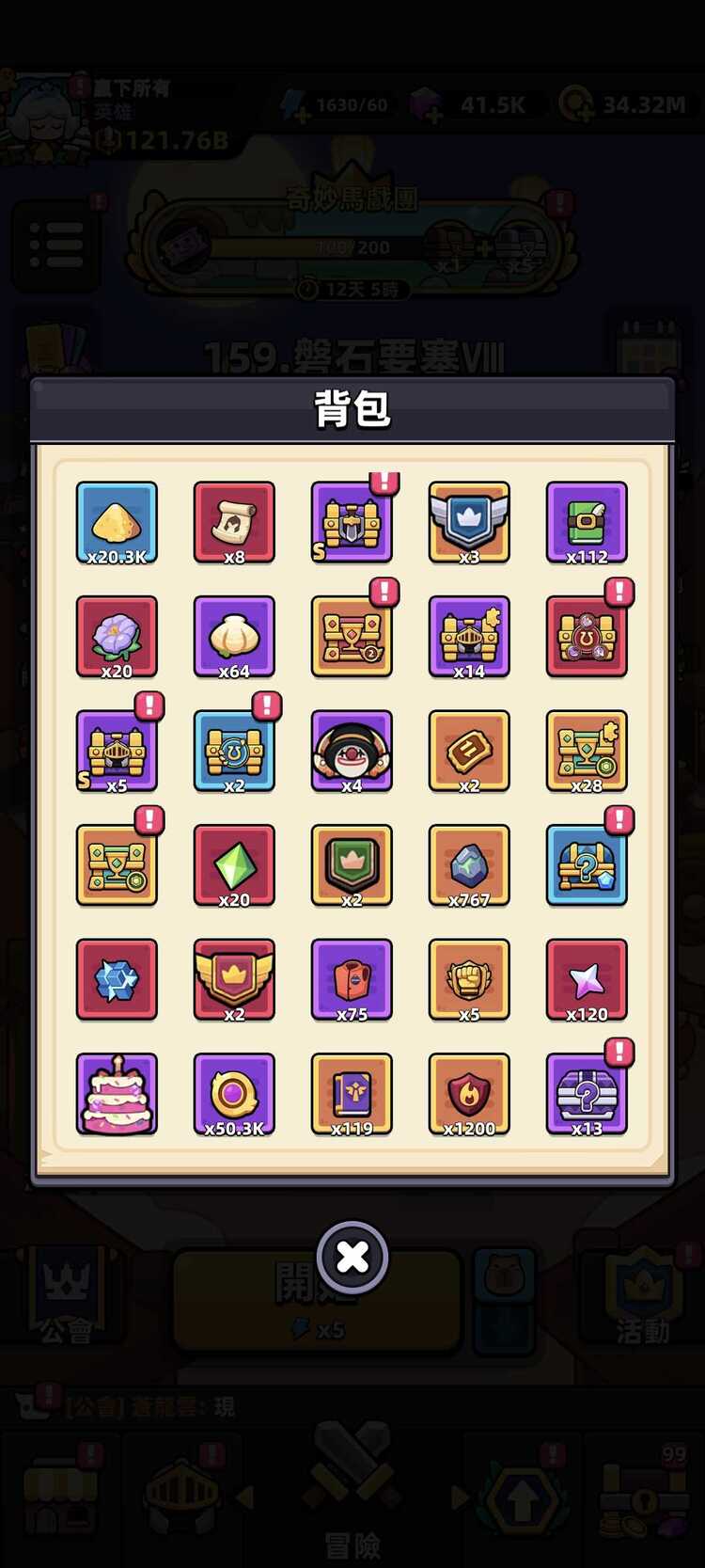Screen dimensions: 705x1568
Task: Select the green book item x112
Action: [x=587, y=522]
